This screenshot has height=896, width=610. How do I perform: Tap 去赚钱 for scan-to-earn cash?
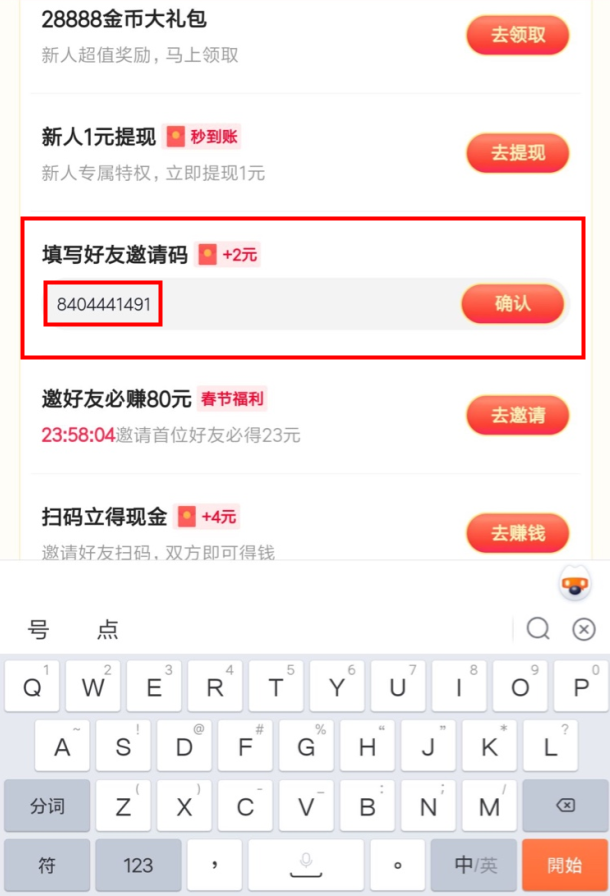point(517,533)
